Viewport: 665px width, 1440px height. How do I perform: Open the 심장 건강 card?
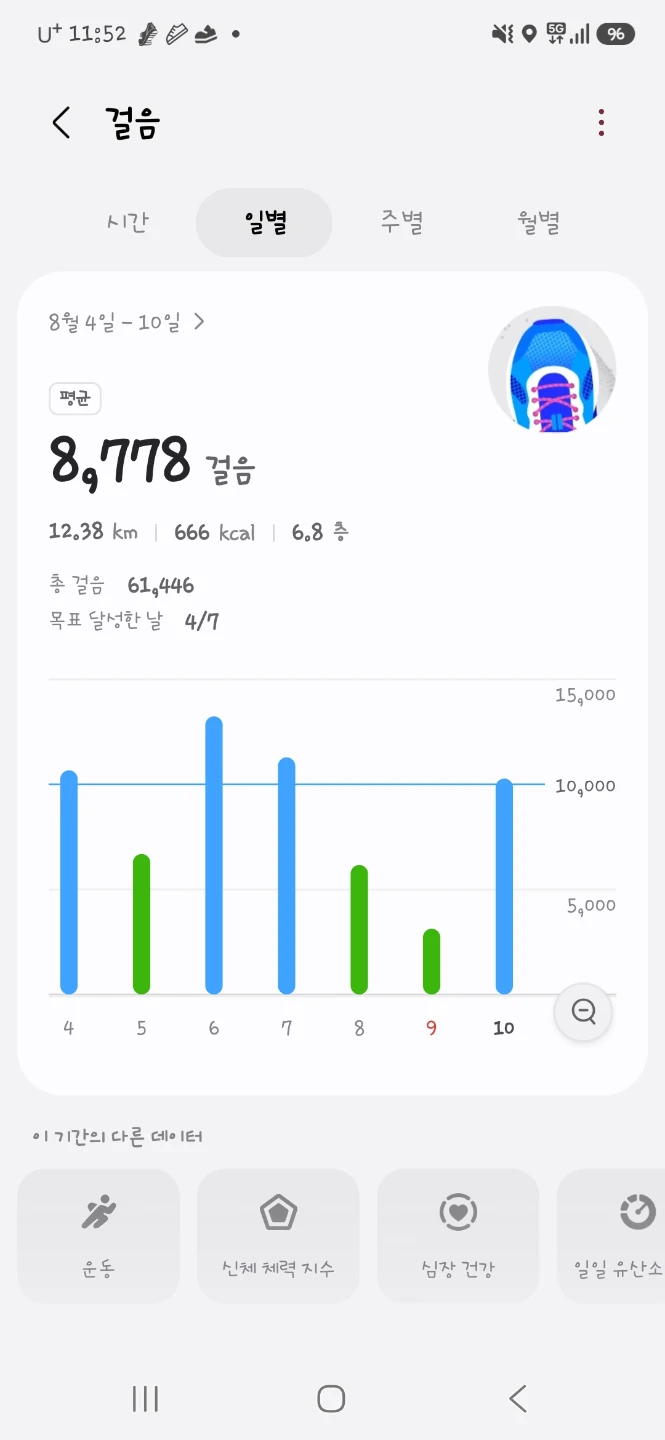click(x=458, y=1236)
